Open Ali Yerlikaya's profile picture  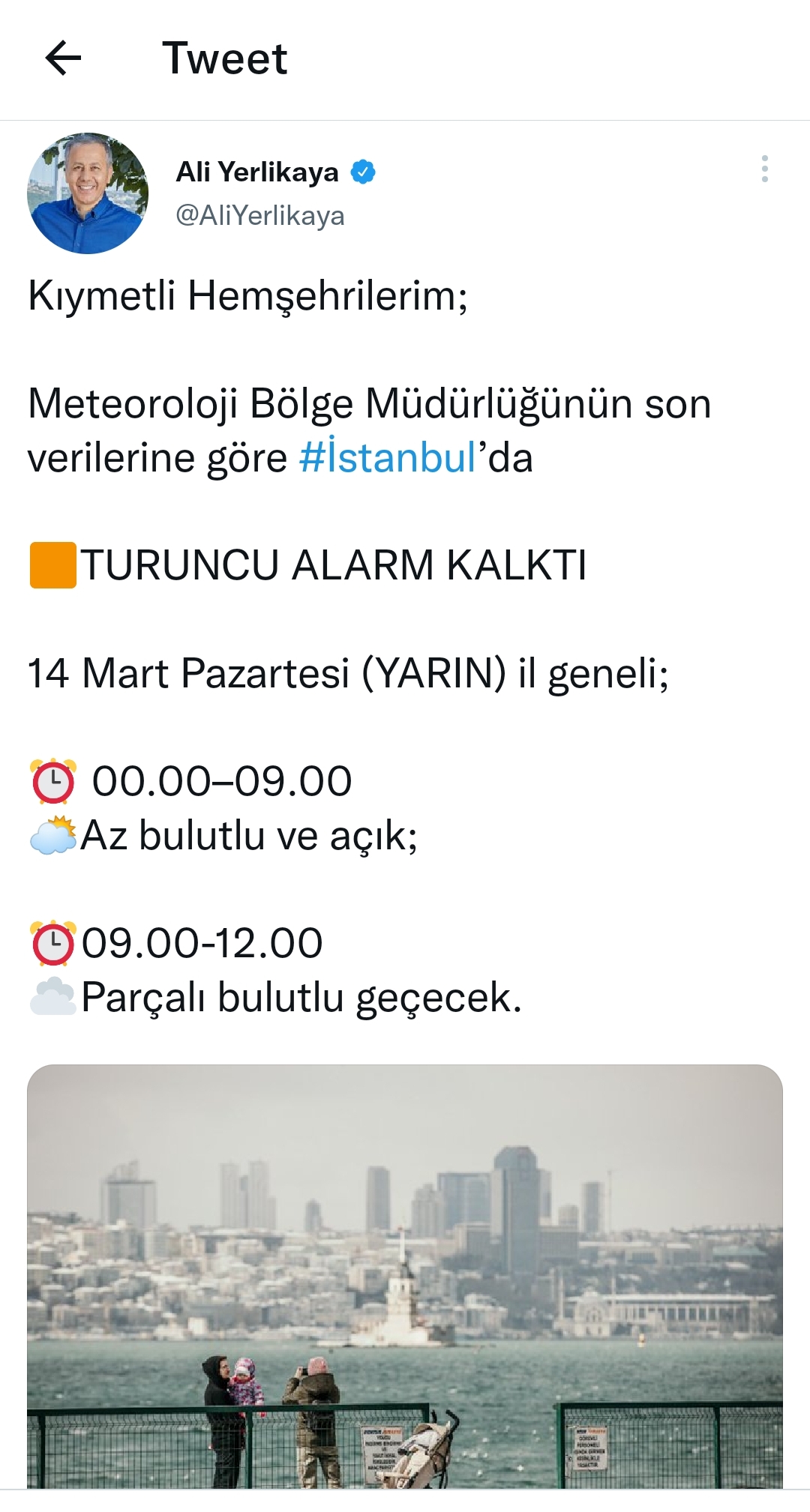[x=88, y=193]
